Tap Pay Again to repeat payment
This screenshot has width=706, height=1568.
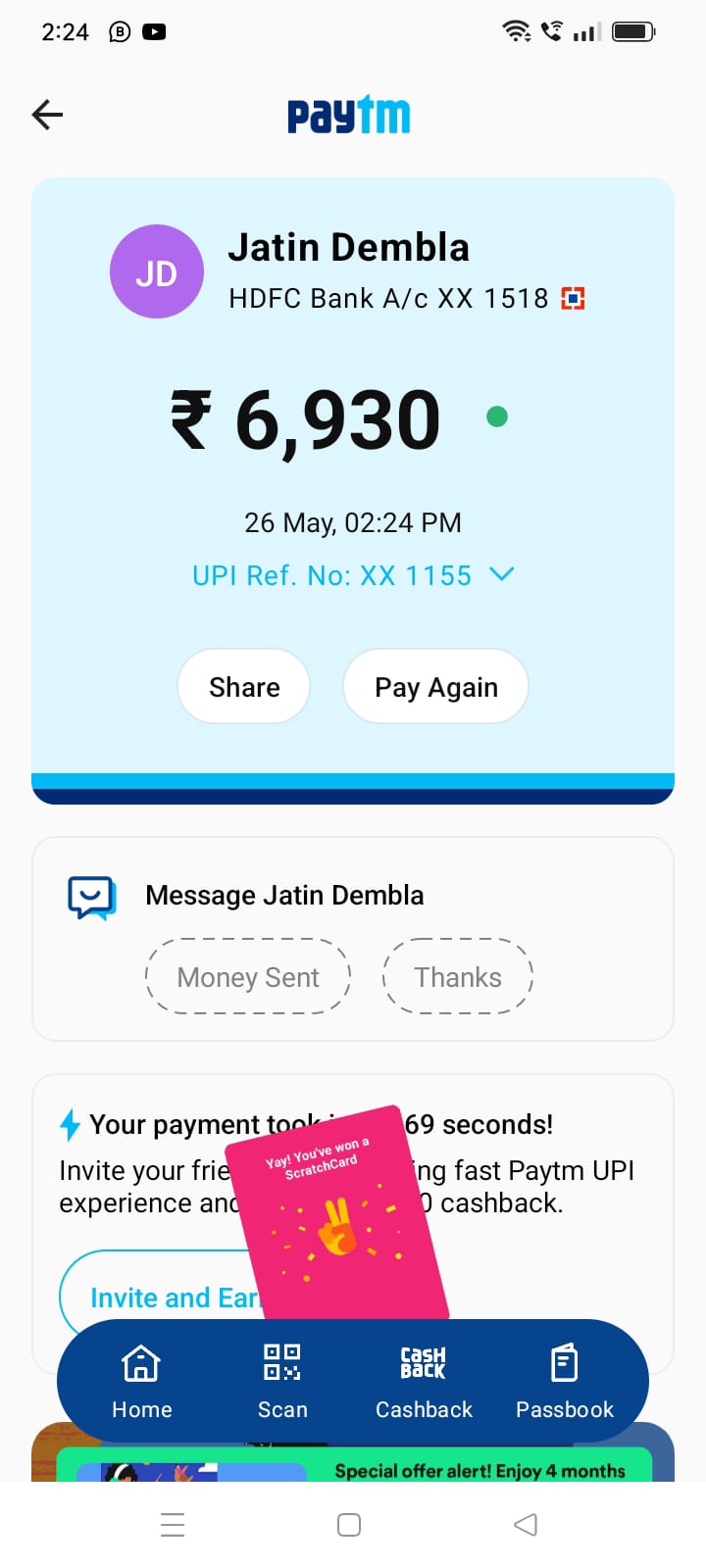tap(435, 687)
